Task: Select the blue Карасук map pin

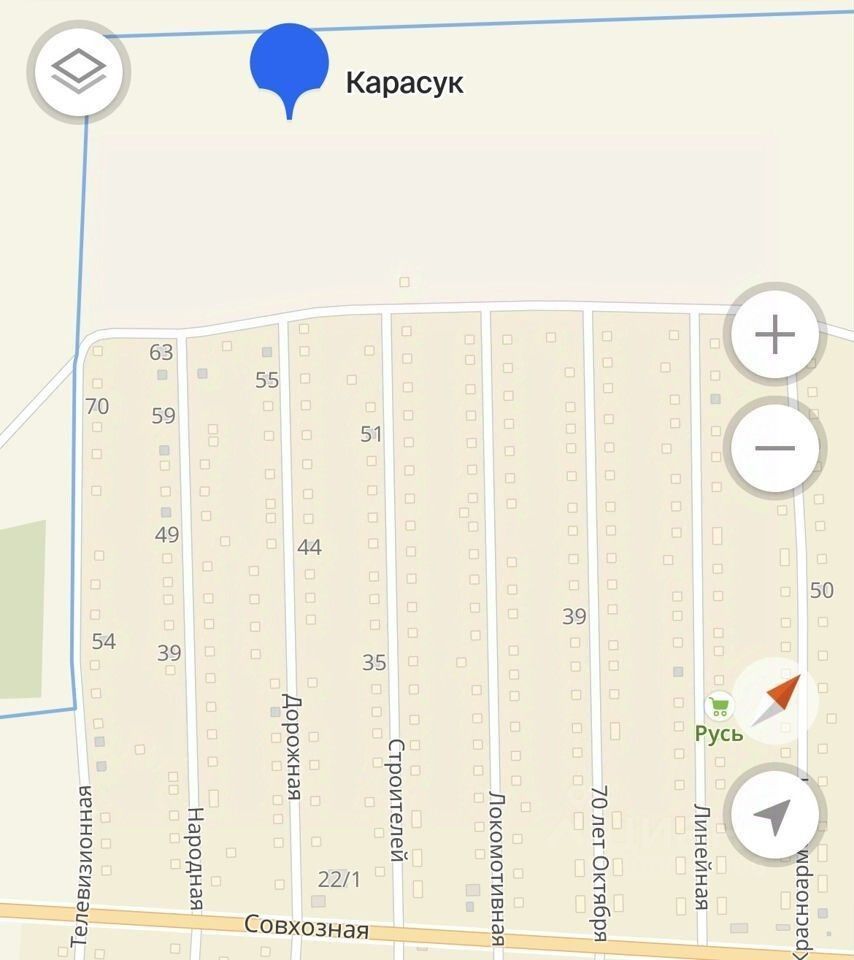Action: point(289,66)
